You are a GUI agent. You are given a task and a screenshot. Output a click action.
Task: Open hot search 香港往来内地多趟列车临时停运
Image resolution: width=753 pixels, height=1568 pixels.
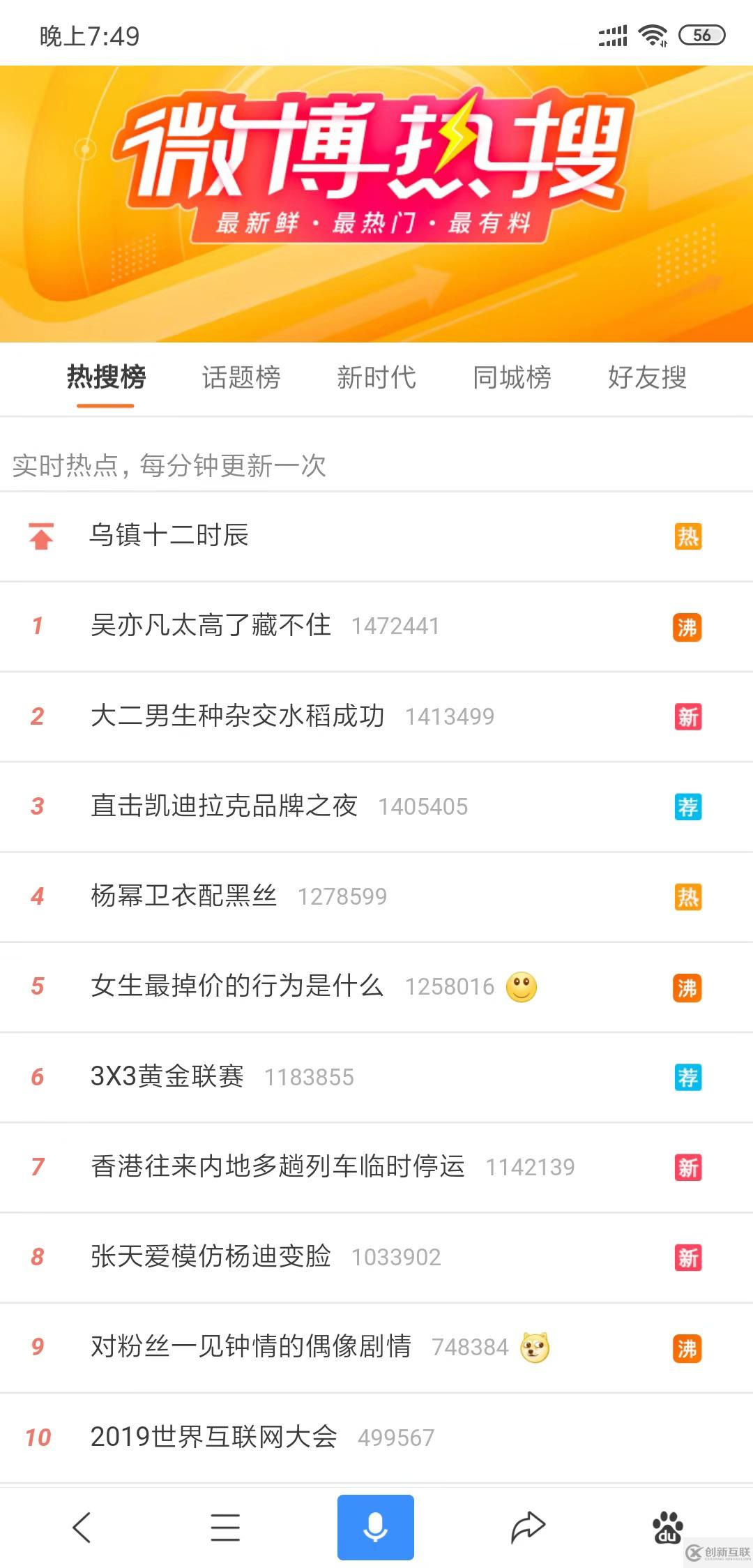tap(277, 1166)
